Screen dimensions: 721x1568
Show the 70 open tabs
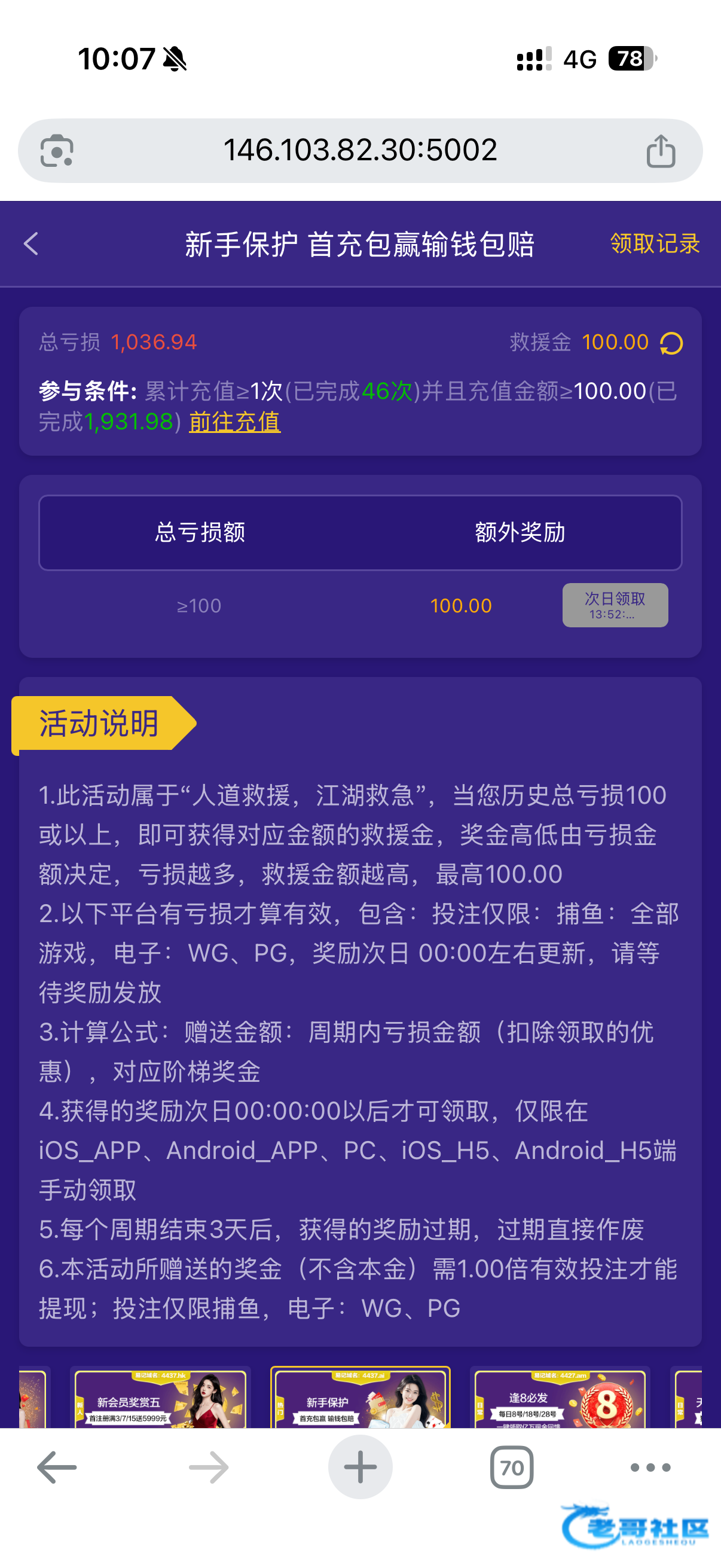point(512,1468)
